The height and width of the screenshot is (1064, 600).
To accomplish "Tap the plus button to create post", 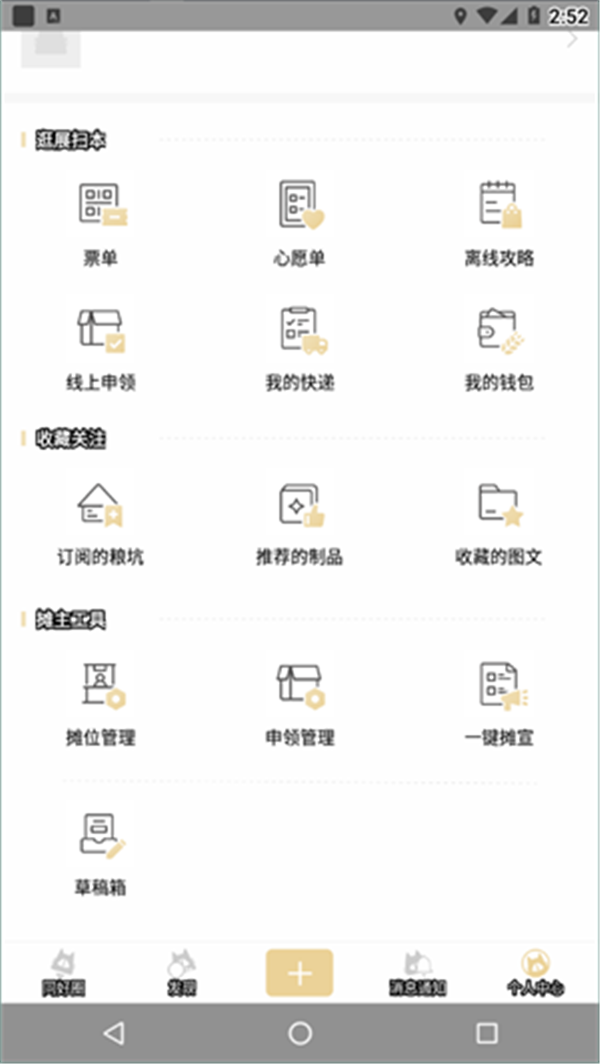I will coord(299,973).
